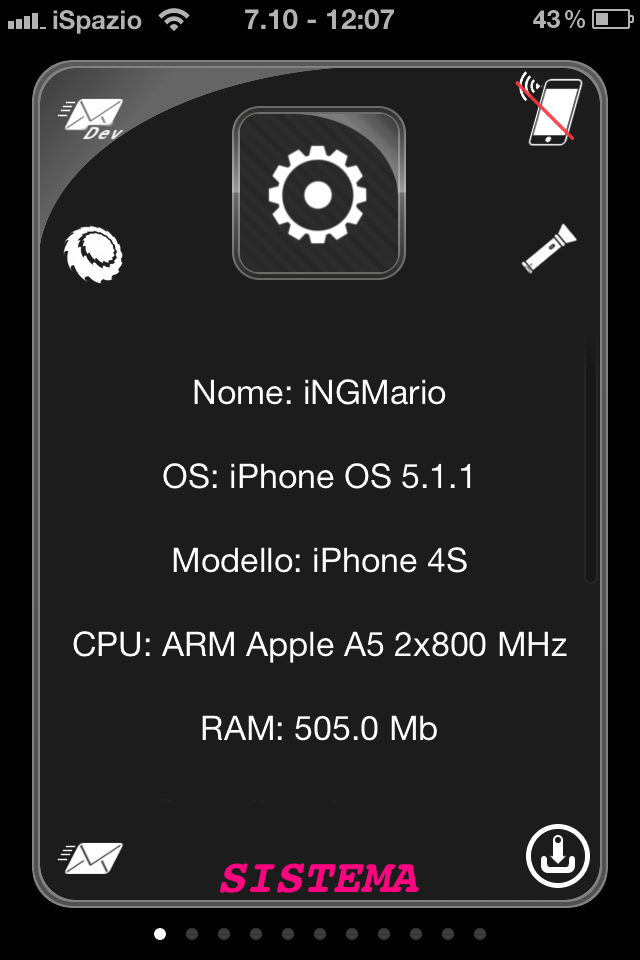This screenshot has height=960, width=640.
Task: Open the settings gear tile
Action: (x=319, y=193)
